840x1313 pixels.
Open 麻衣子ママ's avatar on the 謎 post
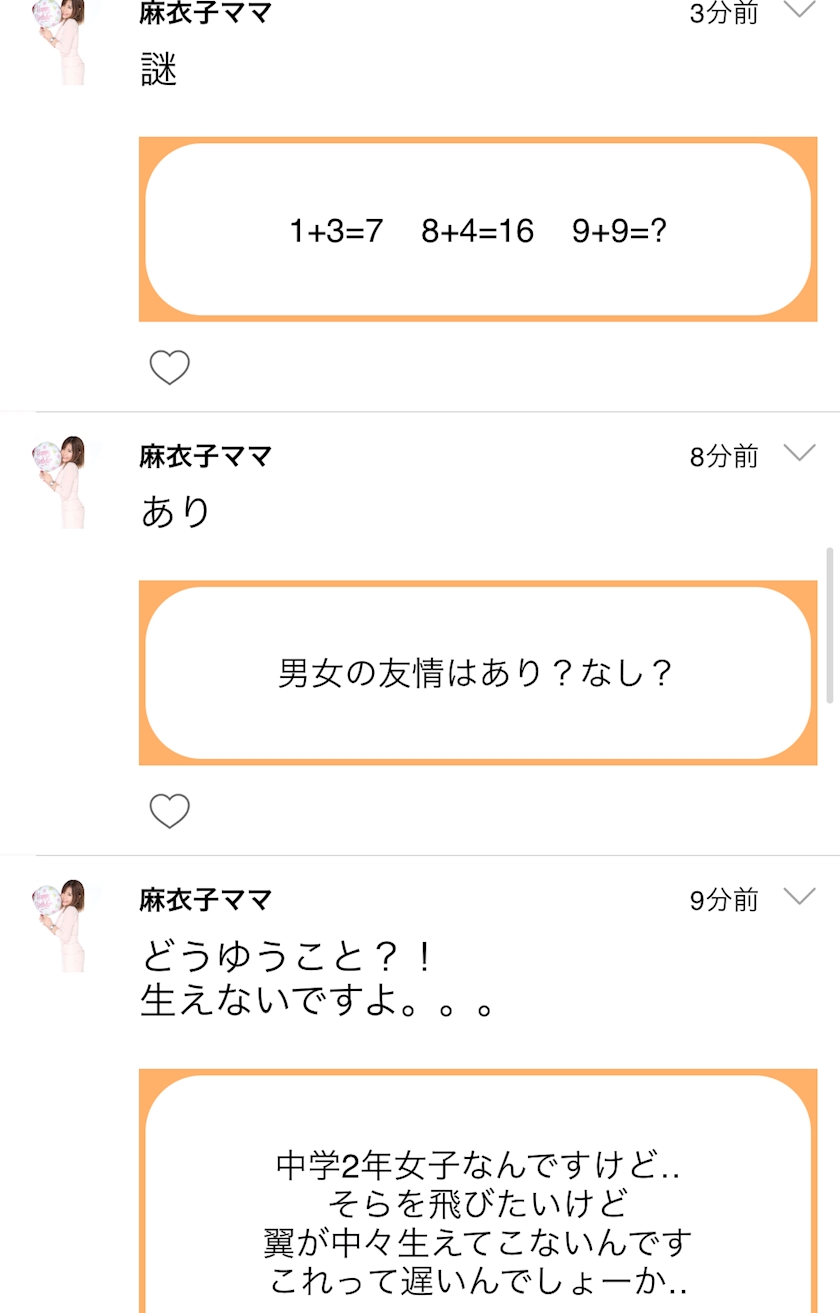(60, 40)
